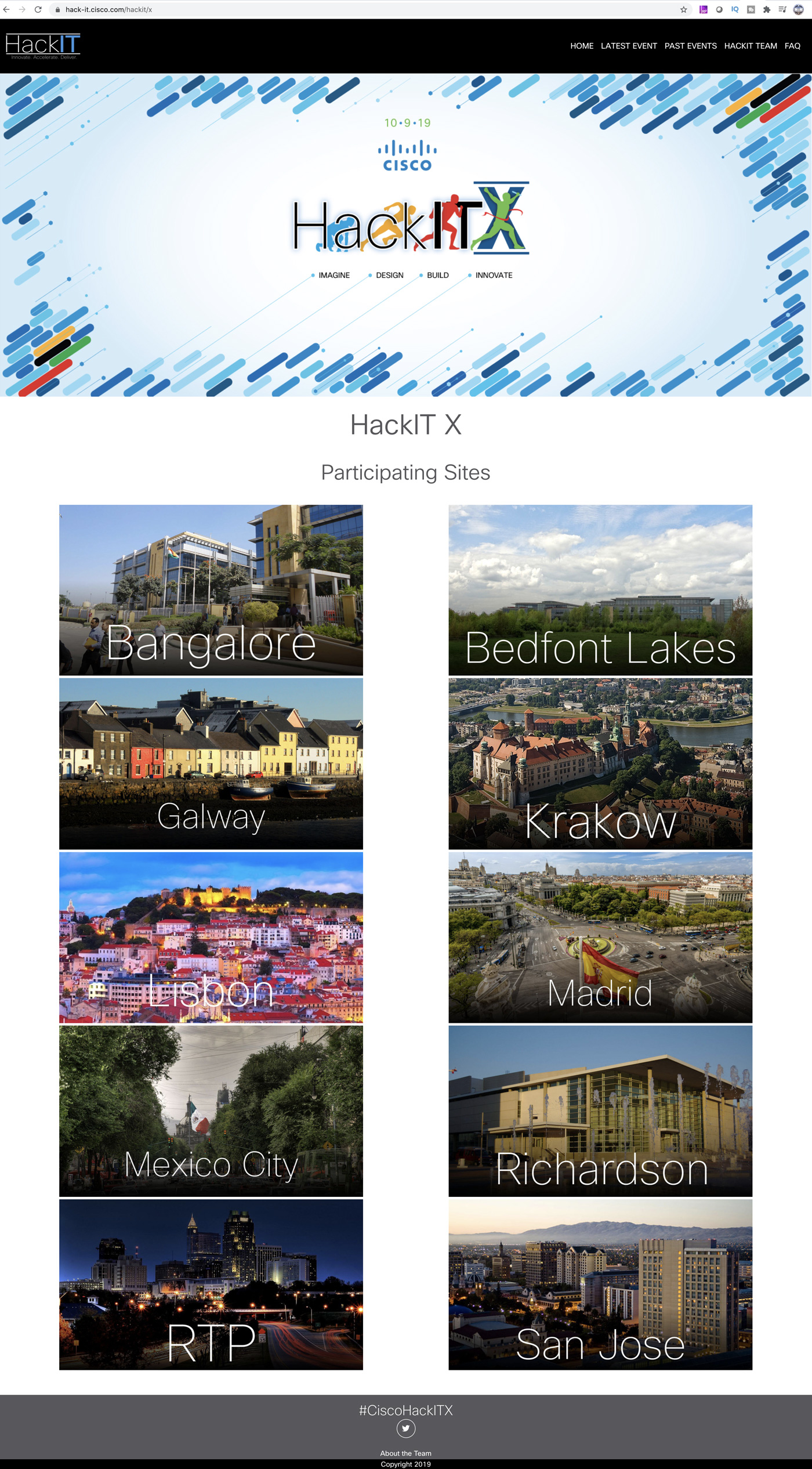Select the Lisbon site tile
The height and width of the screenshot is (1469, 812).
(x=211, y=936)
